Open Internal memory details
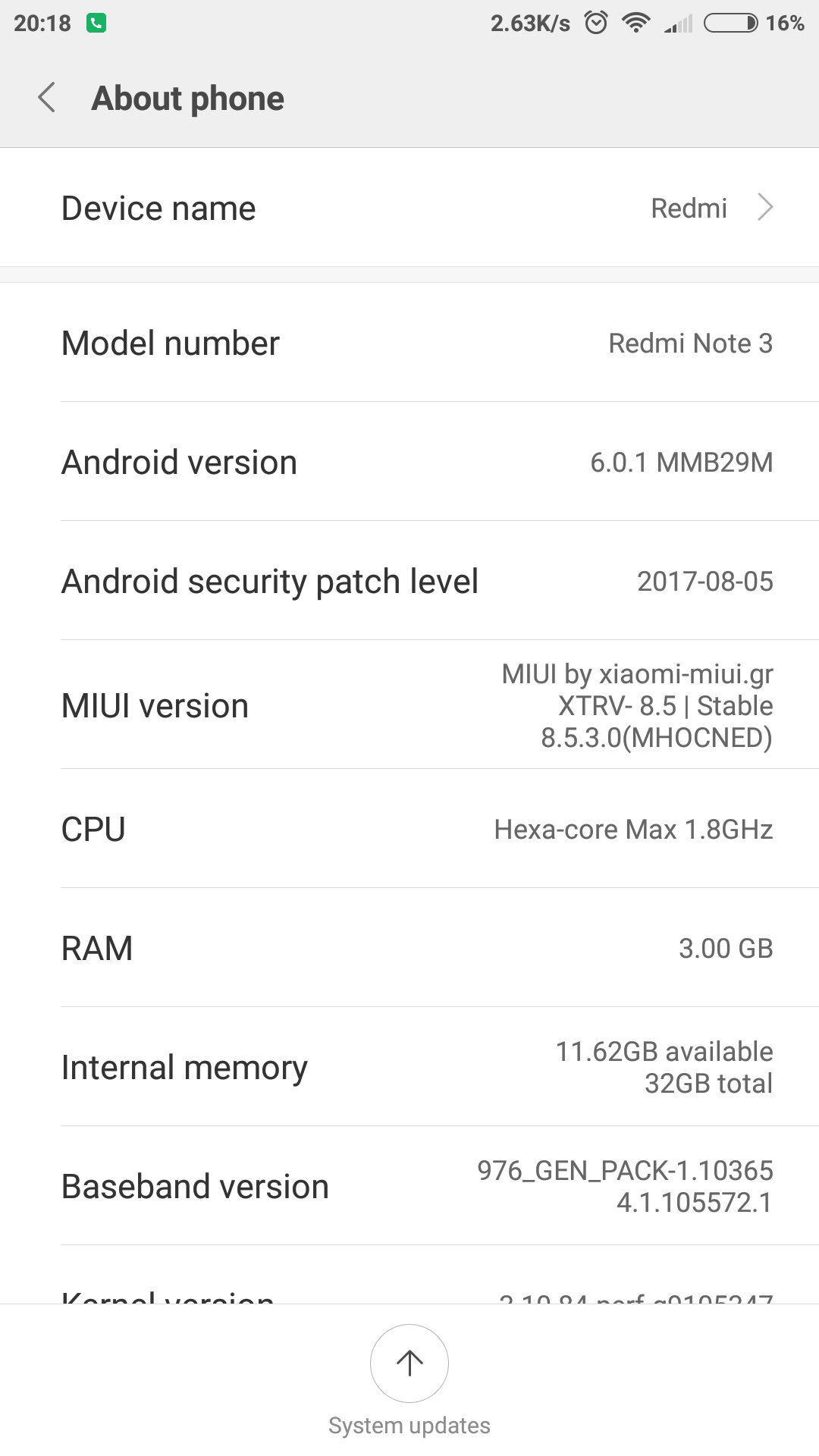The height and width of the screenshot is (1456, 819). pos(409,1067)
